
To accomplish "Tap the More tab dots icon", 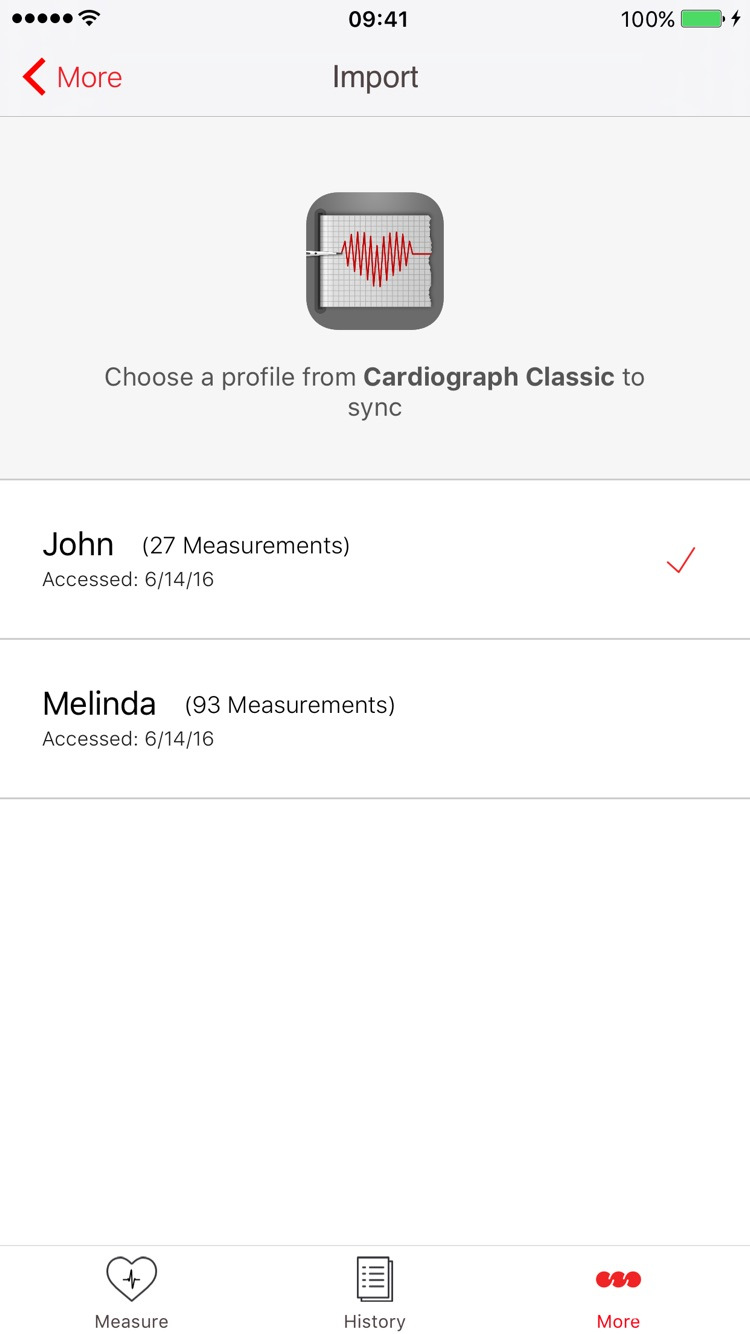I will [x=617, y=1278].
